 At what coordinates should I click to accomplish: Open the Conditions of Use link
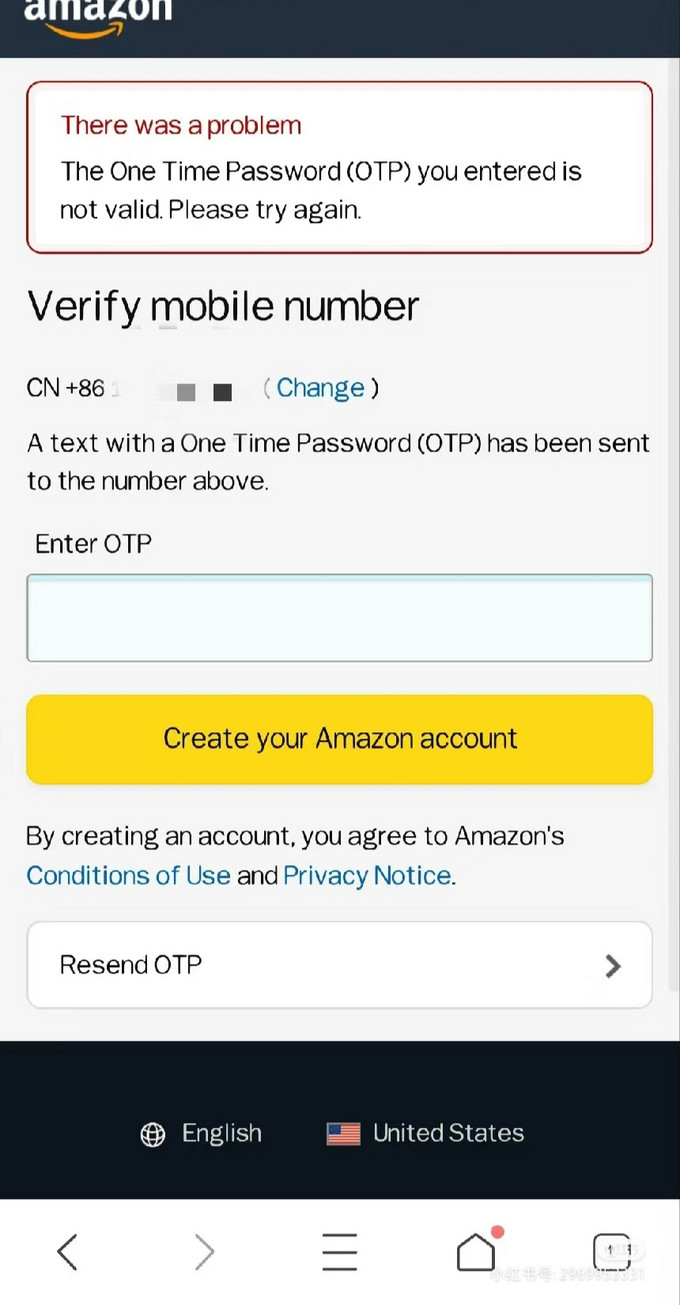click(128, 876)
